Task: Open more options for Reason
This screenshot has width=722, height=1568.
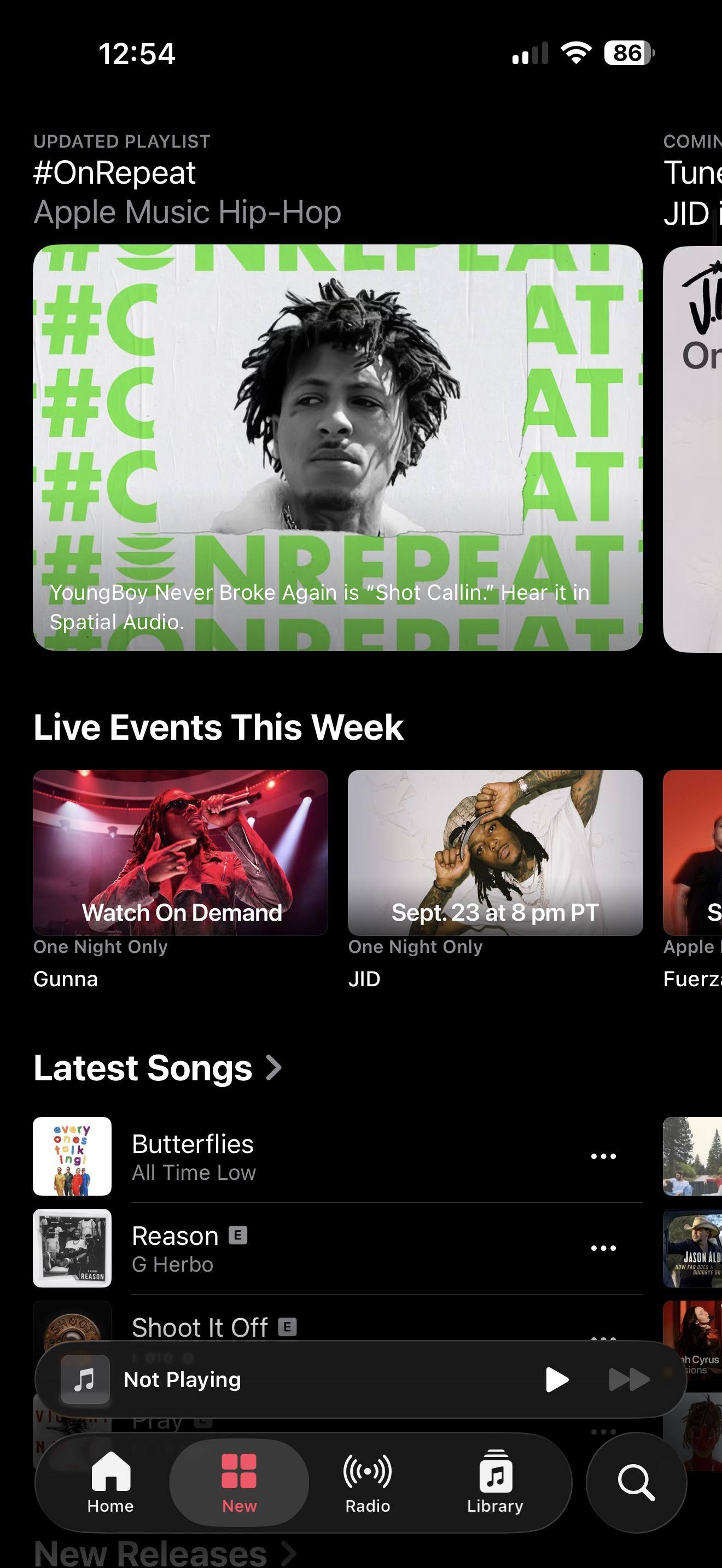Action: (603, 1248)
